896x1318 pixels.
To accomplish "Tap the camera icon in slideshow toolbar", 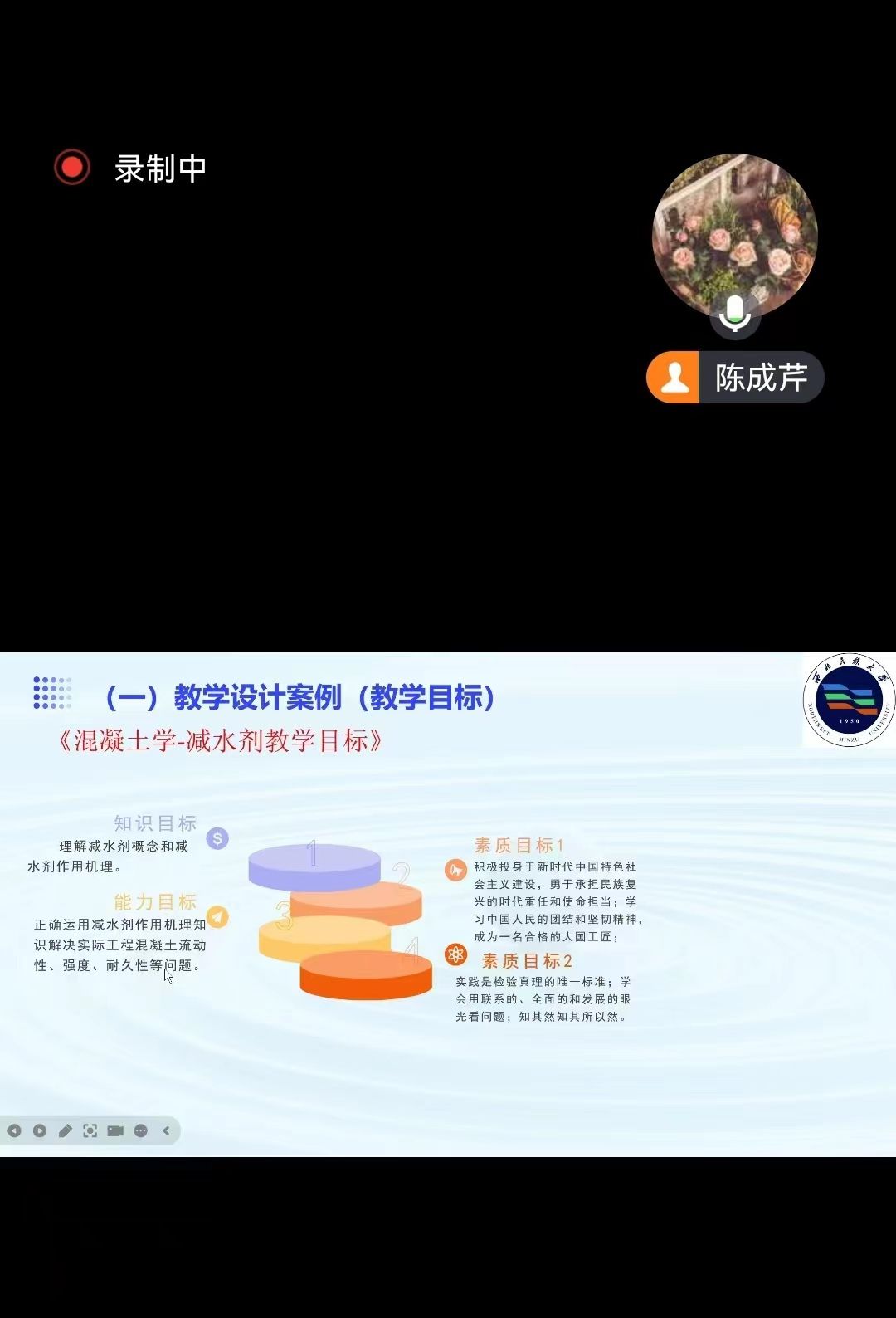I will pos(115,1130).
